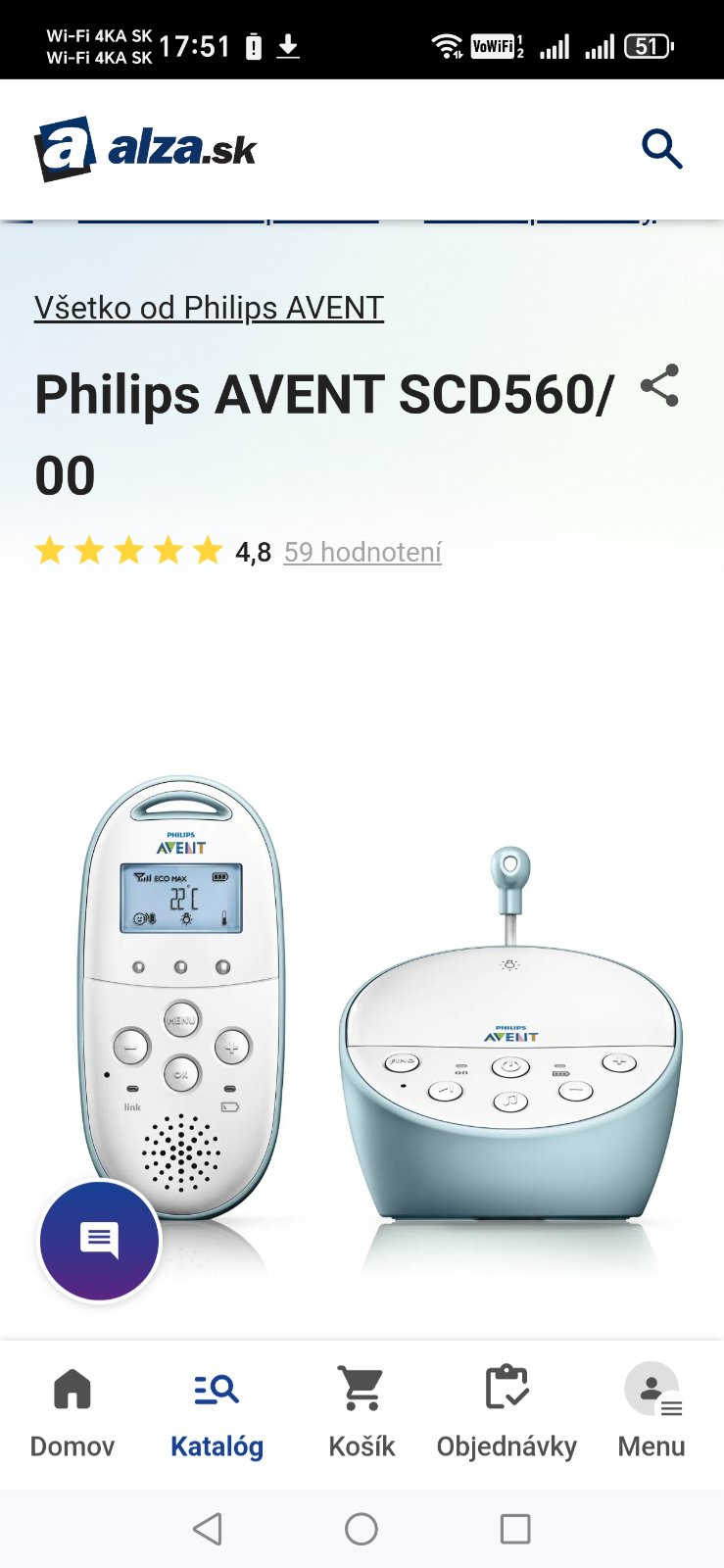Image resolution: width=724 pixels, height=1568 pixels.
Task: Tap the system home button
Action: pyautogui.click(x=362, y=1529)
